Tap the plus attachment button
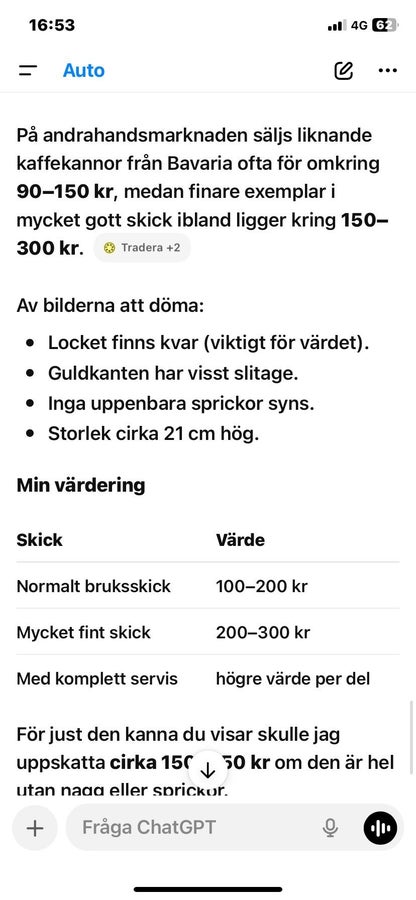416x900 pixels. coord(35,828)
